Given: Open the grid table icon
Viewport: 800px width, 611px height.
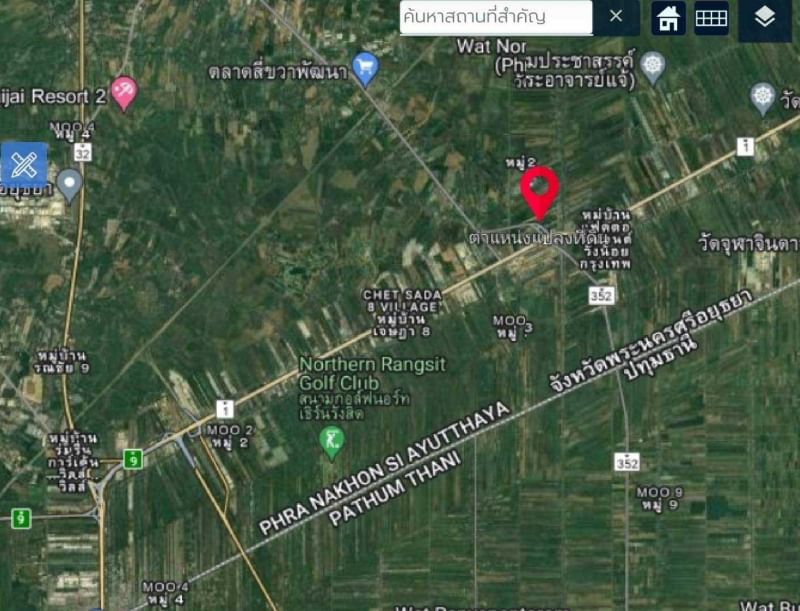Looking at the screenshot, I should [711, 18].
